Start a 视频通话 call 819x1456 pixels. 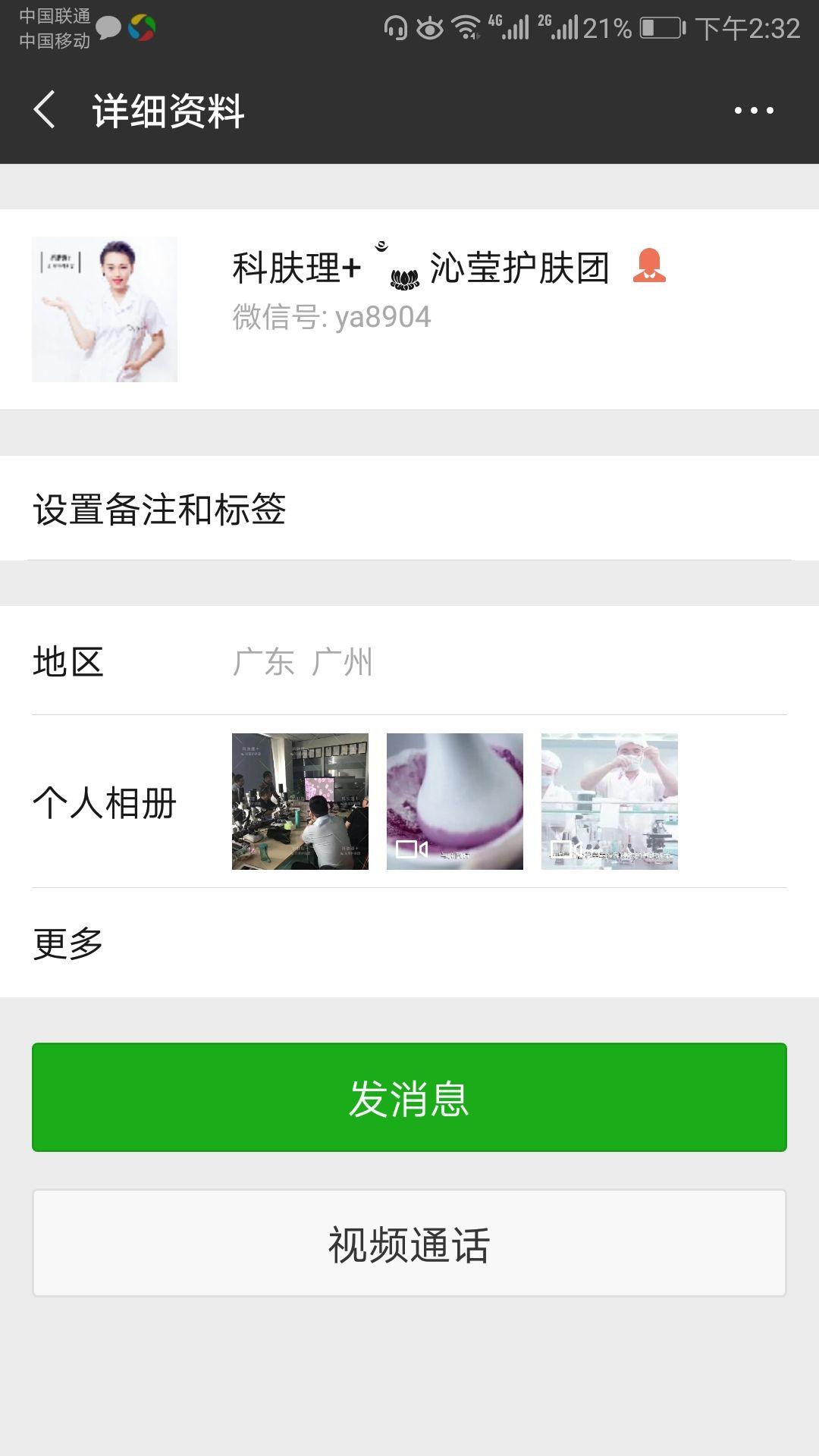(x=409, y=1244)
